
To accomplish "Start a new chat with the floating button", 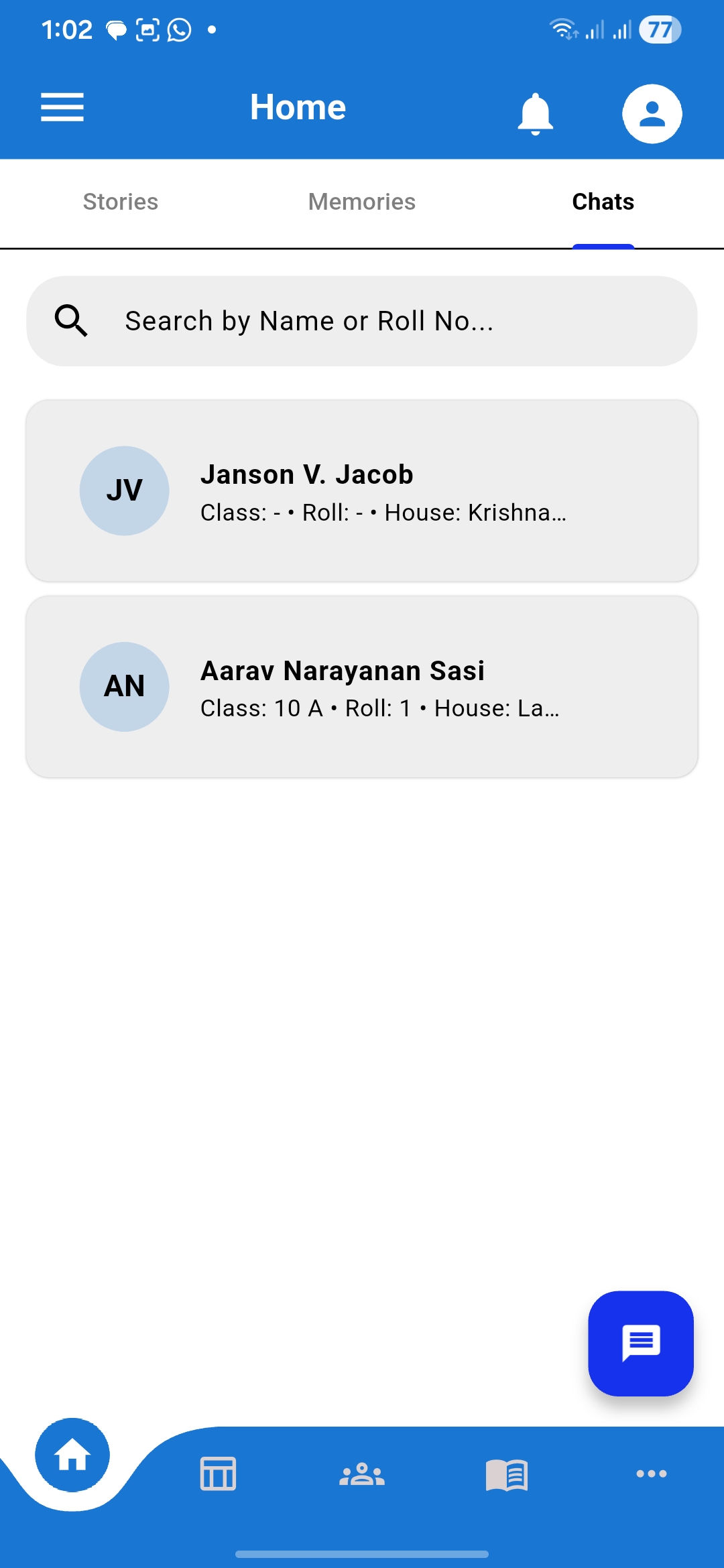I will tap(641, 1344).
